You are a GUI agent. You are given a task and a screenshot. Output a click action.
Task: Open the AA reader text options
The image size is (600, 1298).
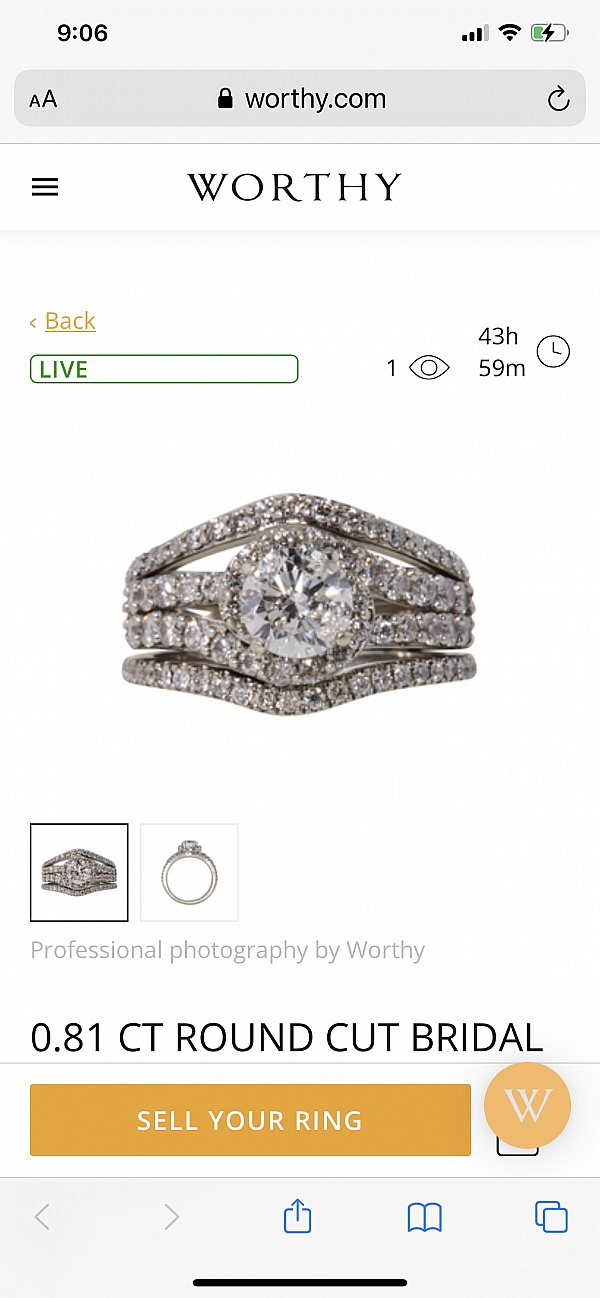[43, 99]
